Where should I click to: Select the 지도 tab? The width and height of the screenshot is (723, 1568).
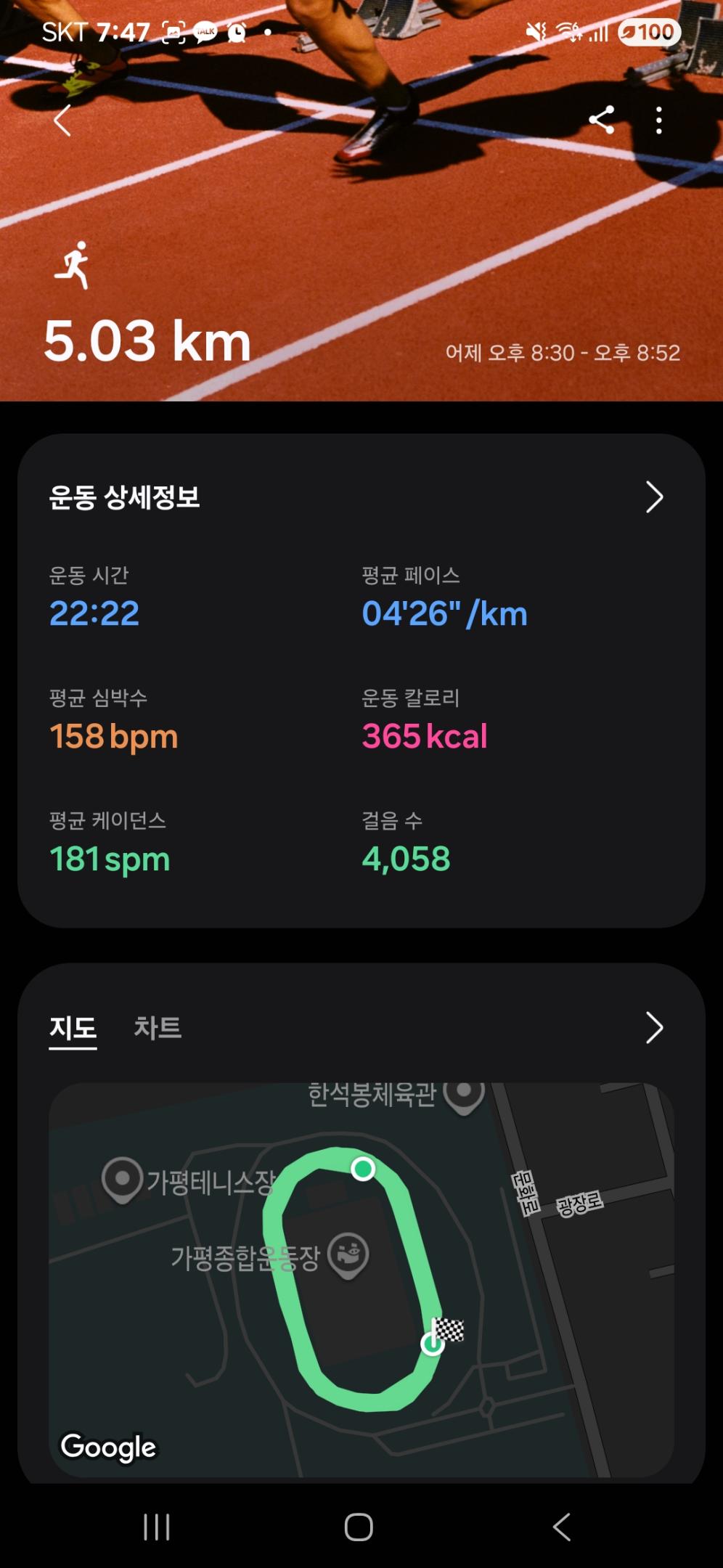pyautogui.click(x=73, y=1028)
